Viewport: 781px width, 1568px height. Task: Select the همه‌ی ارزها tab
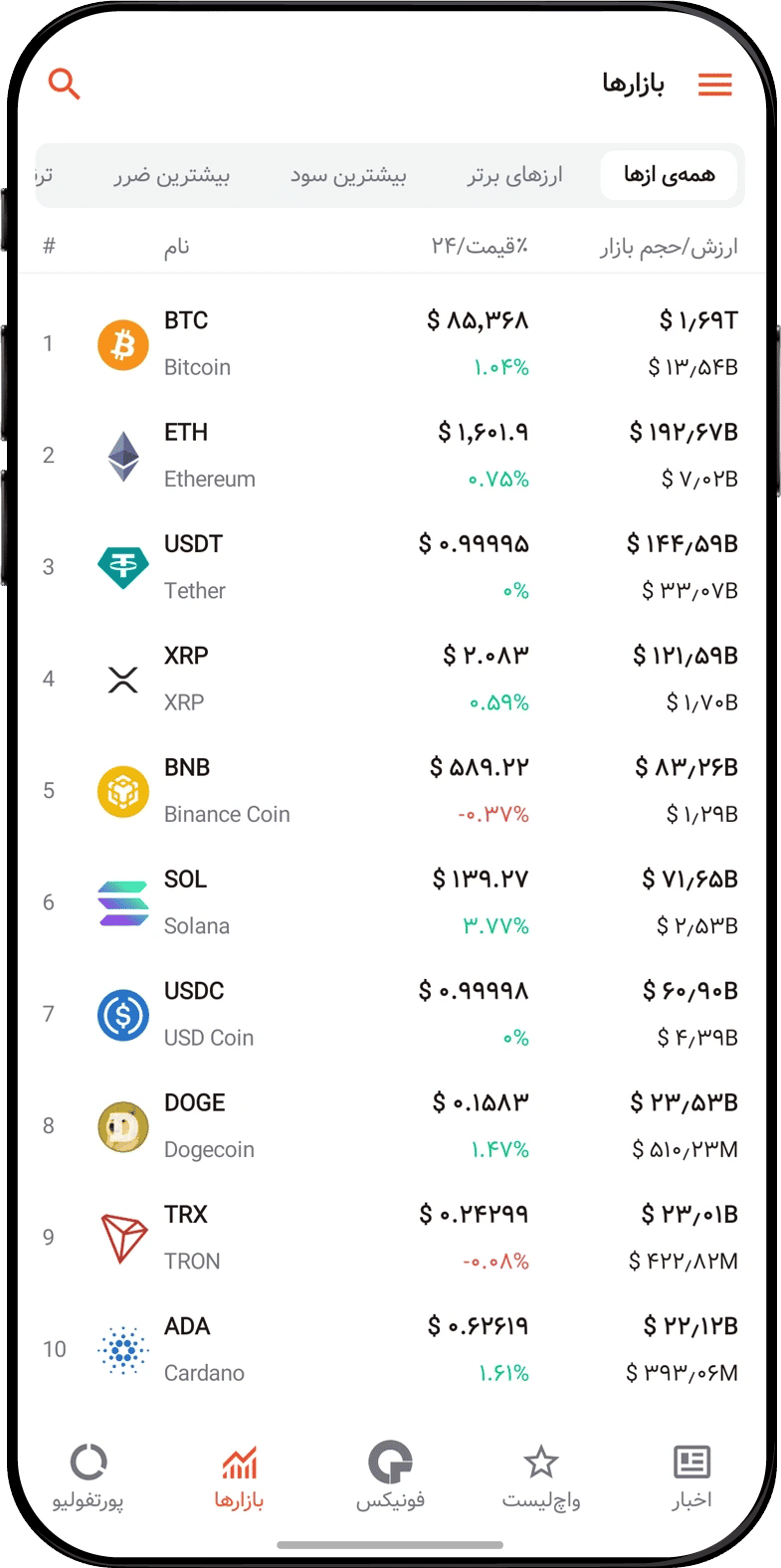point(669,176)
